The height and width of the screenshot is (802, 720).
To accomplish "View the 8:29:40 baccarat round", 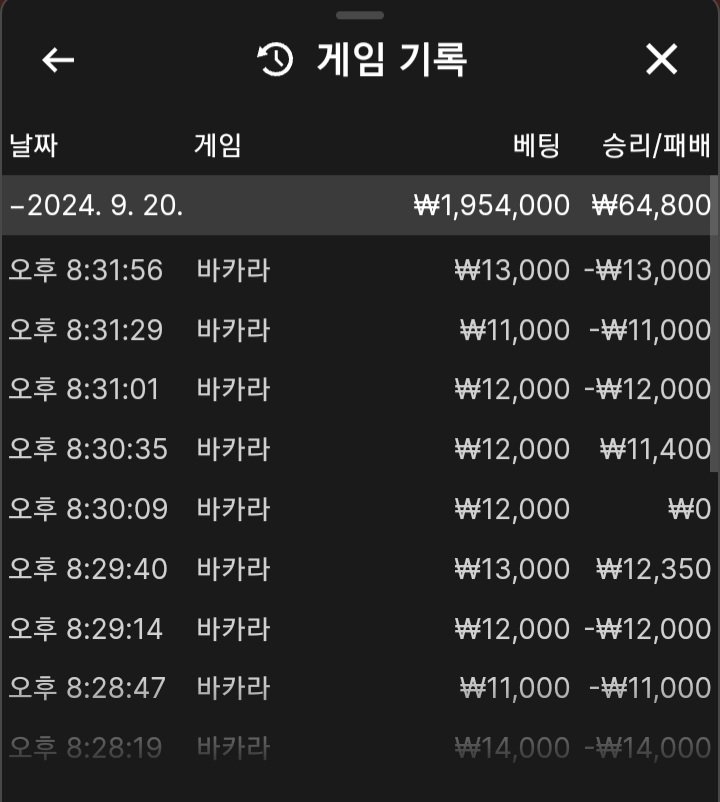I will (x=359, y=569).
